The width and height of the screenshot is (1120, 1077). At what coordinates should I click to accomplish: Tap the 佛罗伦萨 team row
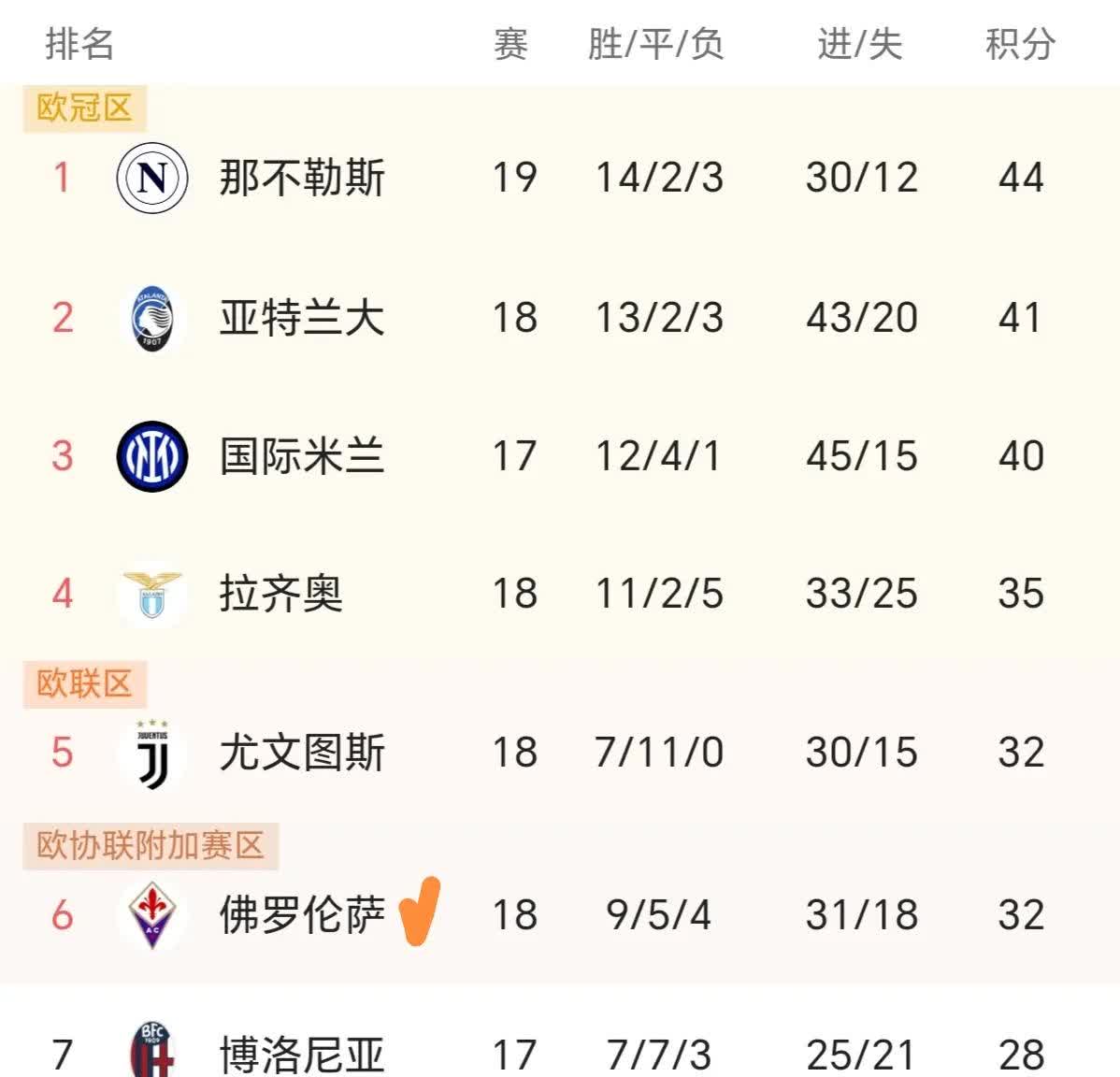click(x=301, y=914)
